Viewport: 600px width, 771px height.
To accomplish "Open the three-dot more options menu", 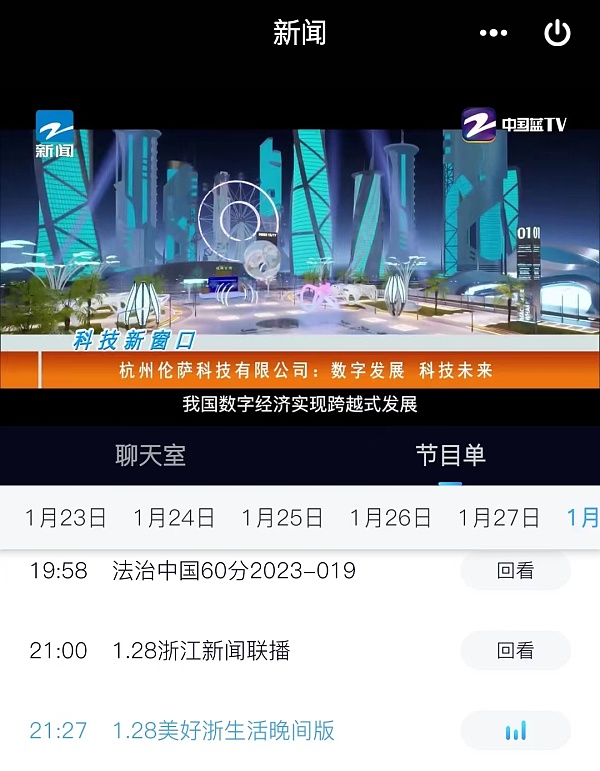I will (493, 33).
